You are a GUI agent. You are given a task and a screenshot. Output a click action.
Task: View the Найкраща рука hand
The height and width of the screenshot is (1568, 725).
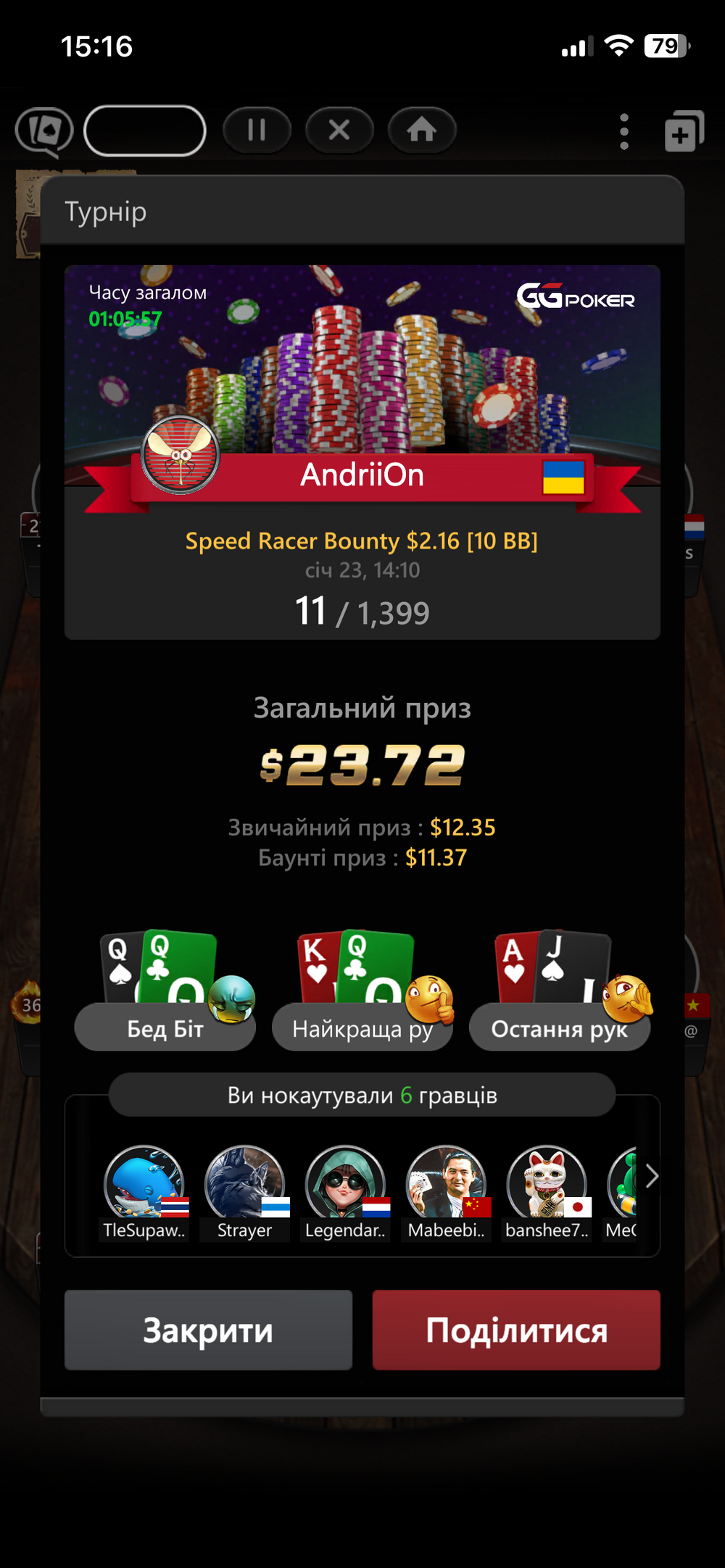pyautogui.click(x=362, y=1027)
